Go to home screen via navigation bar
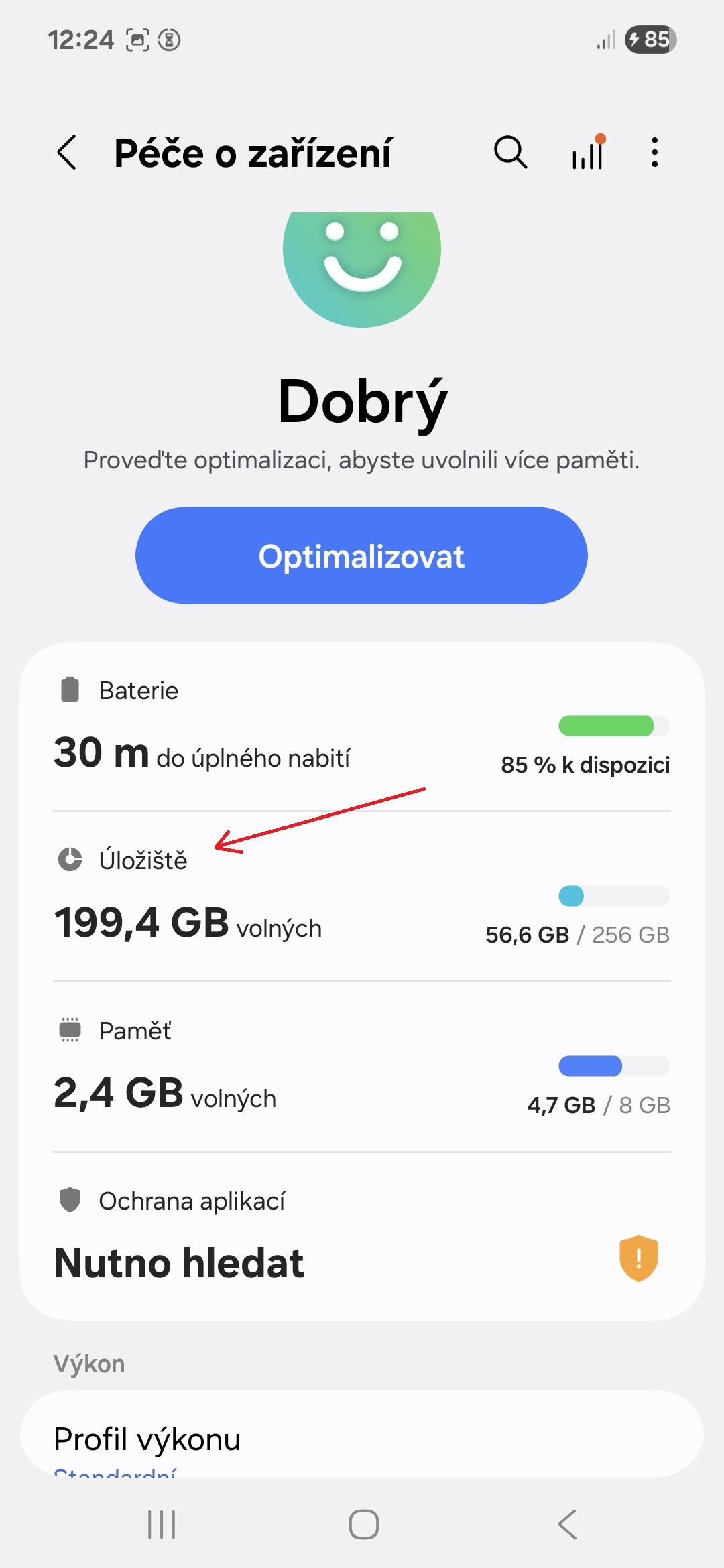724x1568 pixels. click(x=363, y=1524)
